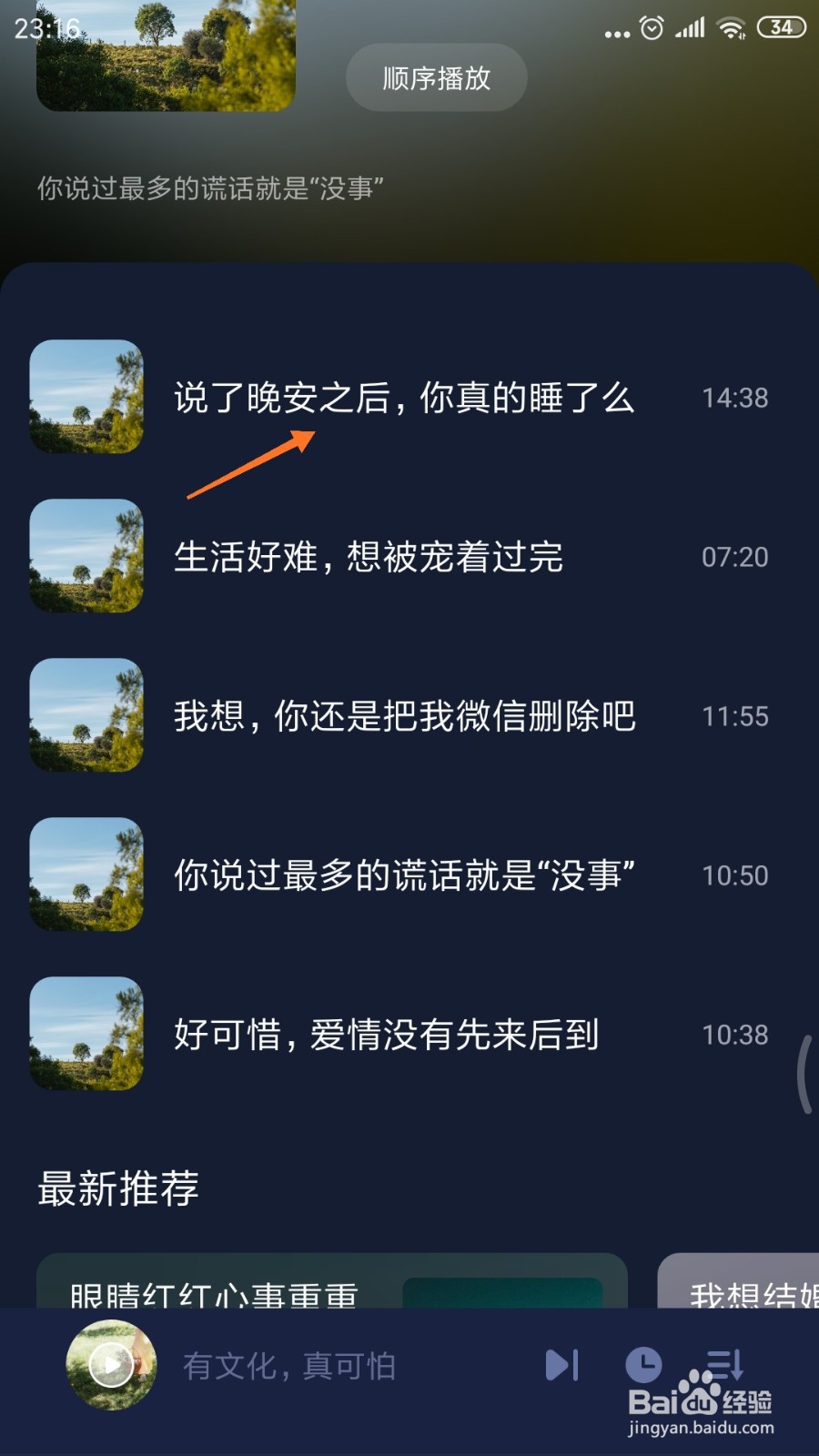Open the playlist queue icon
The width and height of the screenshot is (819, 1456).
(725, 1364)
